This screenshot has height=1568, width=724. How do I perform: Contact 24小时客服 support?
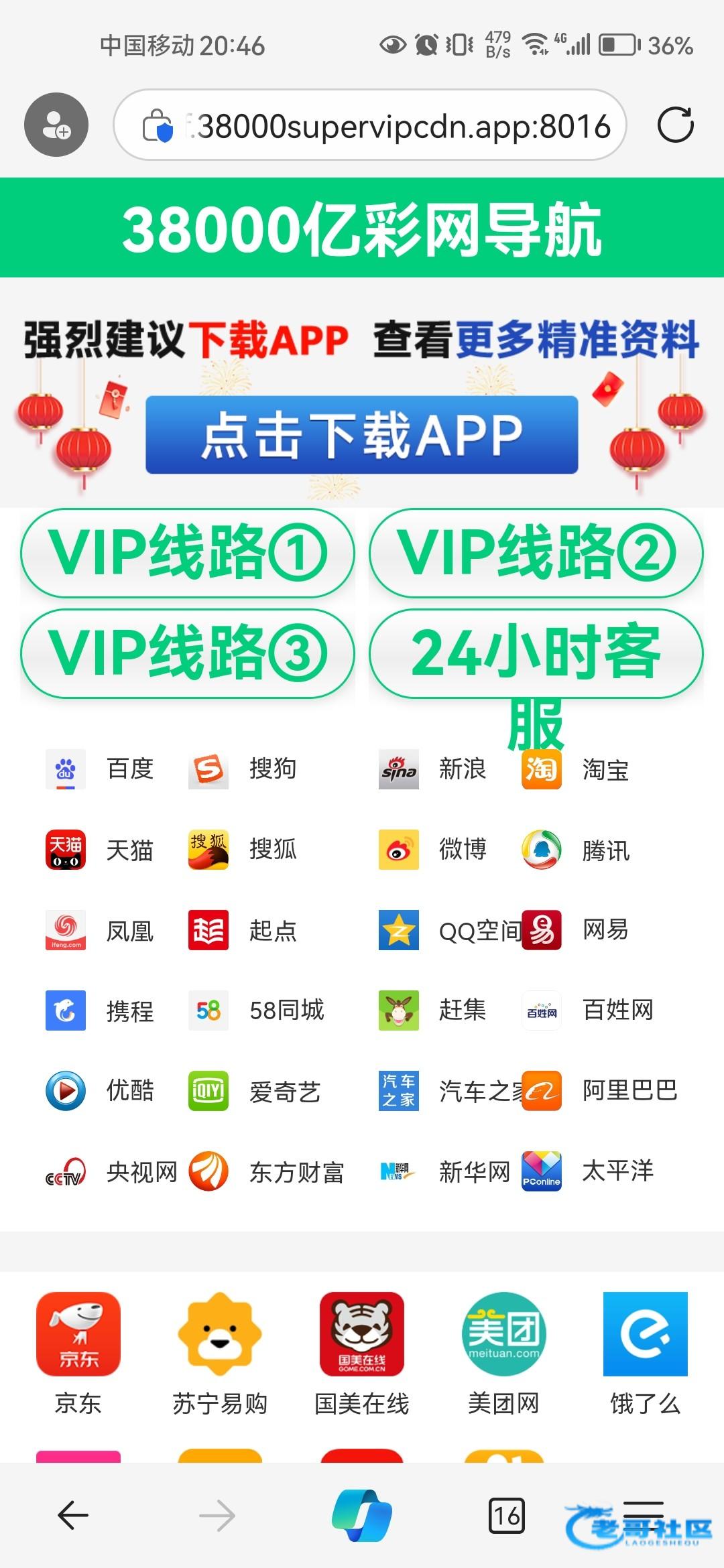[x=536, y=653]
